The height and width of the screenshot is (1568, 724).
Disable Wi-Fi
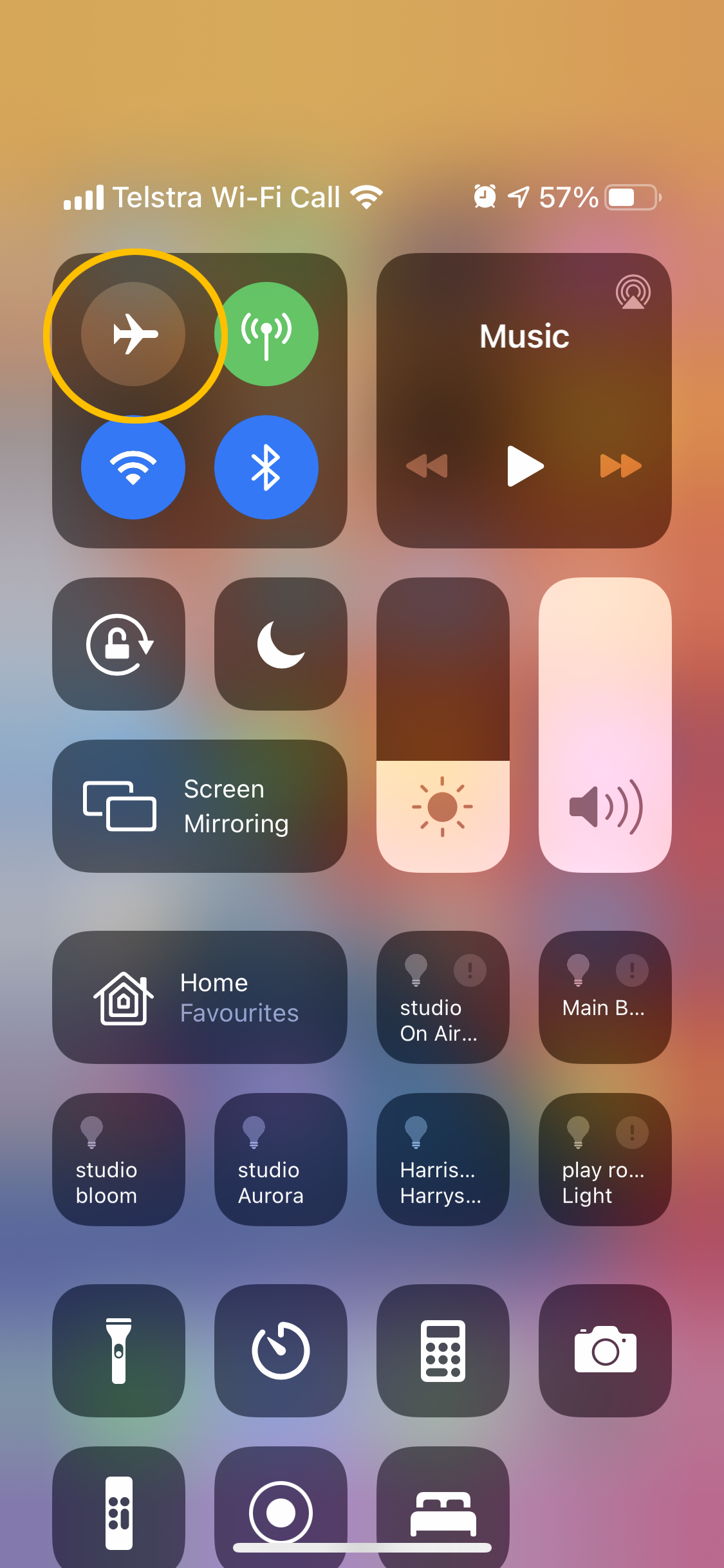pyautogui.click(x=133, y=467)
